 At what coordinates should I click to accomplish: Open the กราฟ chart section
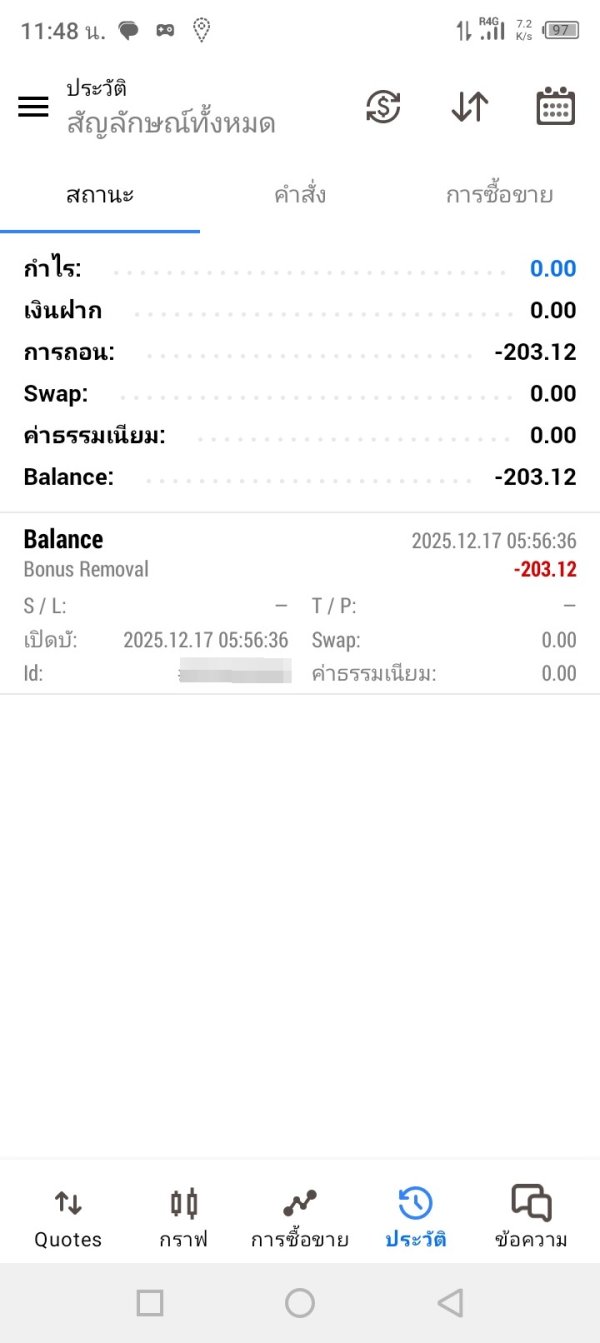point(184,1218)
